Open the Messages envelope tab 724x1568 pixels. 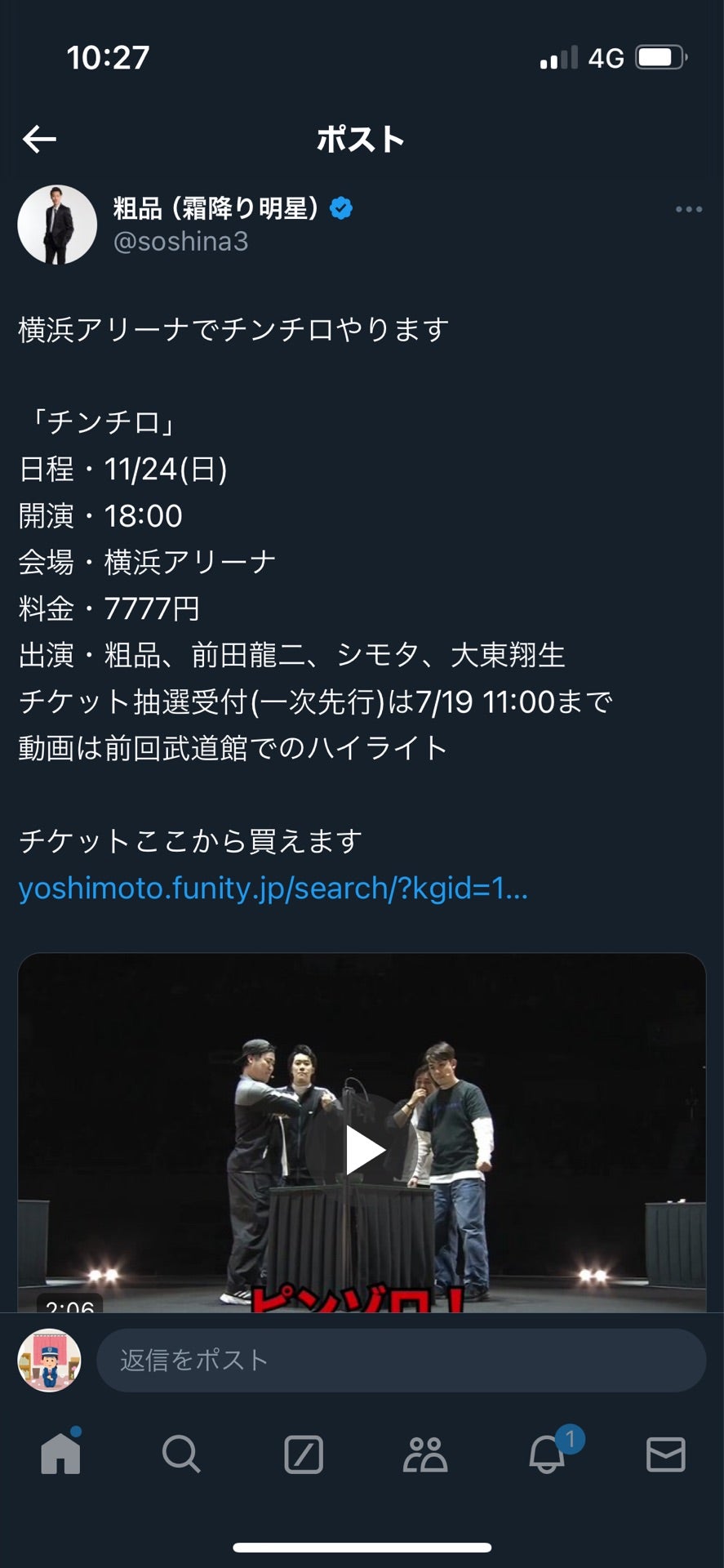(665, 1454)
